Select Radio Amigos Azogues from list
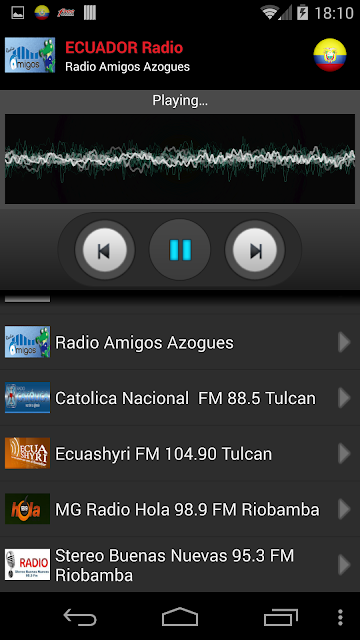The height and width of the screenshot is (640, 360). click(x=180, y=342)
